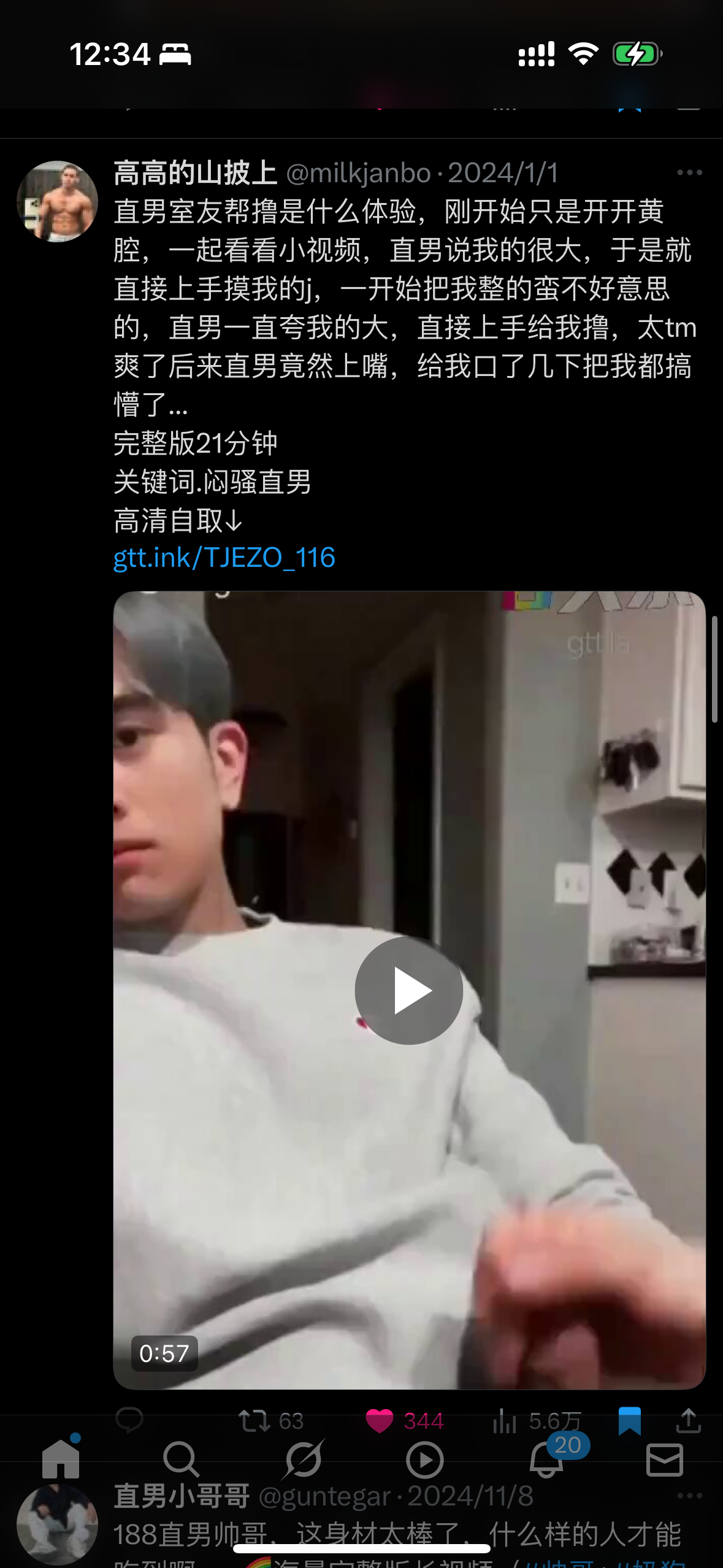Open the overflow menu on @milkjanbo's post
The image size is (723, 1568).
click(x=689, y=173)
